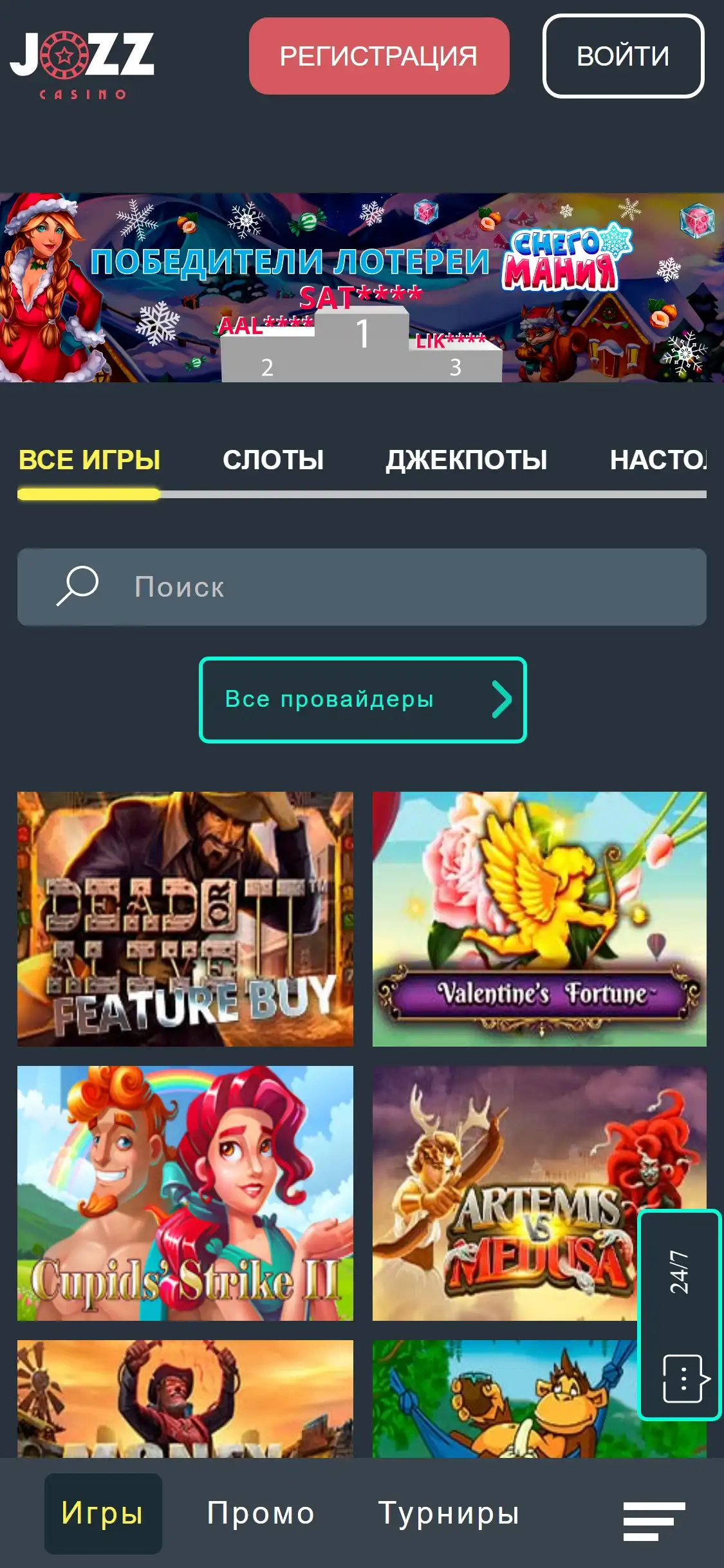Open the Войти login button
The image size is (724, 1568).
coord(623,56)
